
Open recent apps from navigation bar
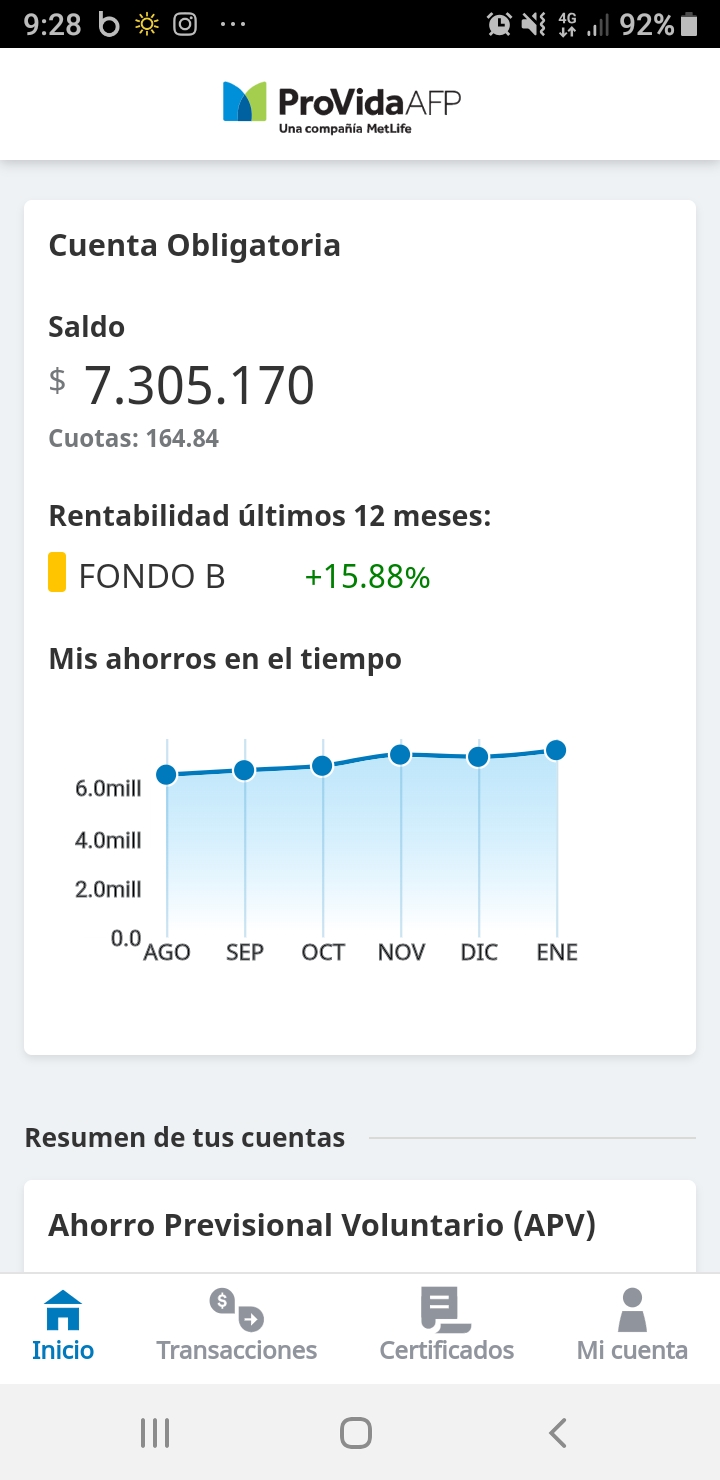click(x=155, y=1433)
